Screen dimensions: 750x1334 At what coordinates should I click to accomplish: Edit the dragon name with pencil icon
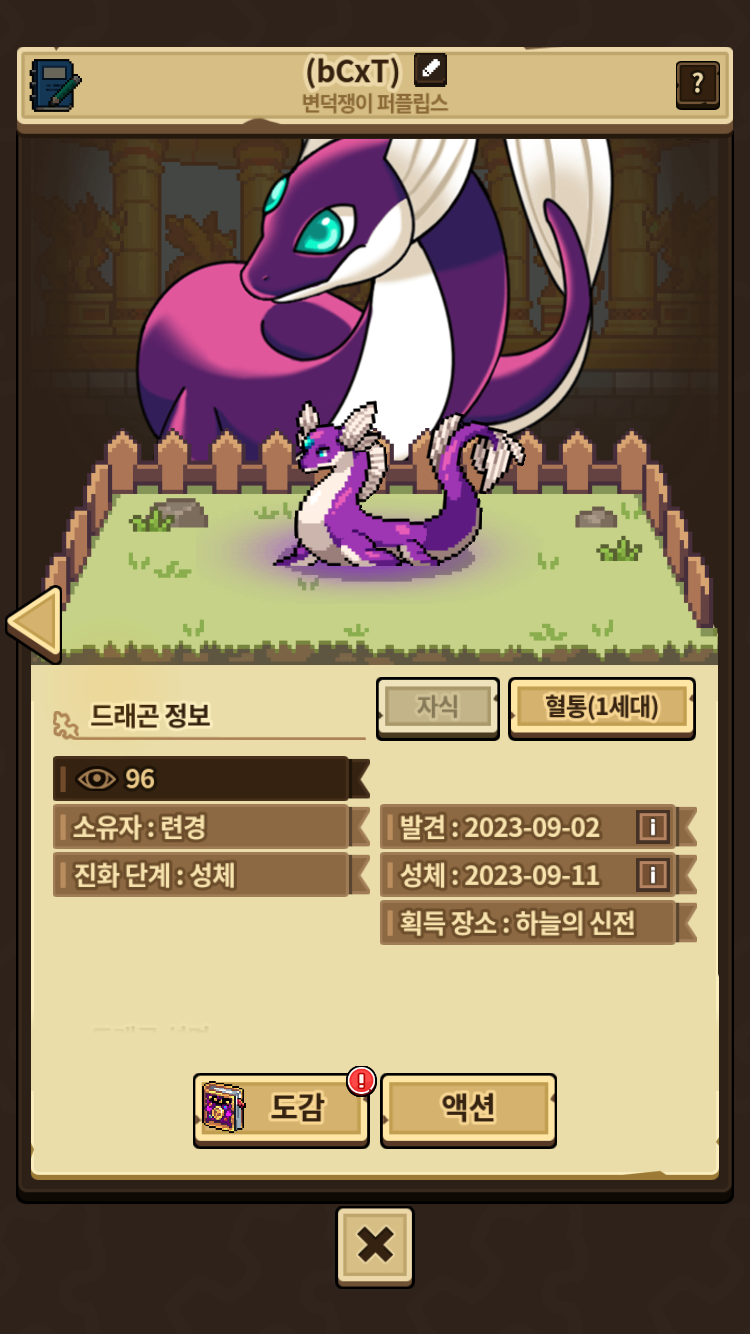[430, 70]
